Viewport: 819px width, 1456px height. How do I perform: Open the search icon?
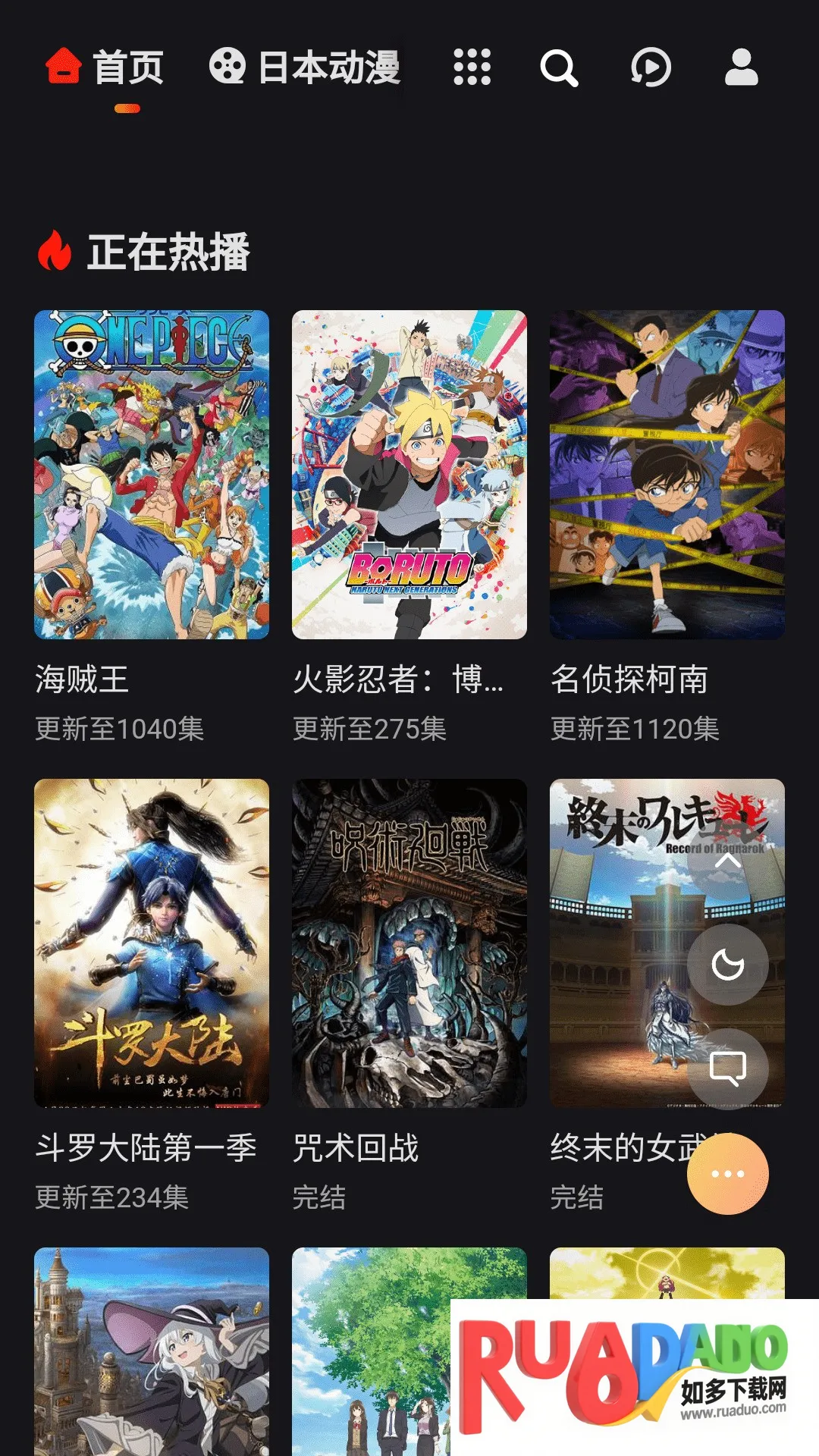(559, 68)
